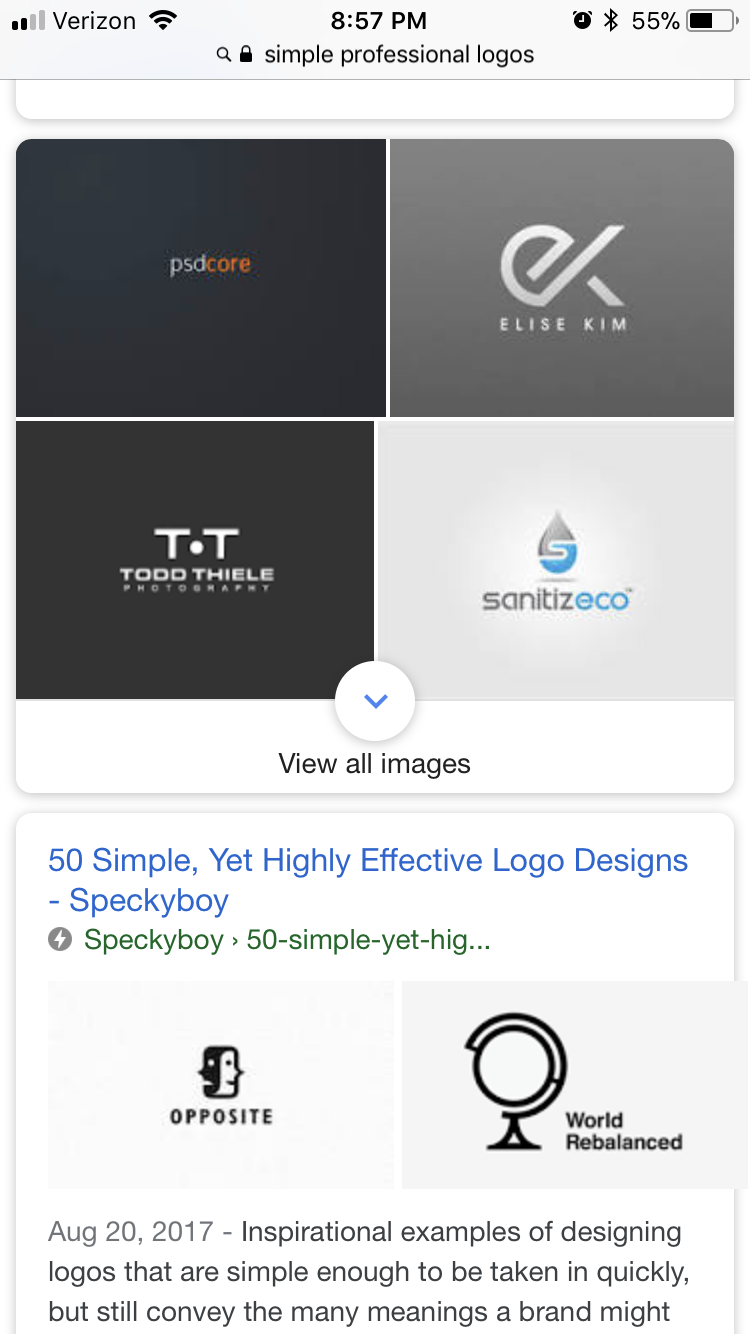Open the Opposite logo thumbnail
Screen dimensions: 750x1334
tap(221, 1084)
